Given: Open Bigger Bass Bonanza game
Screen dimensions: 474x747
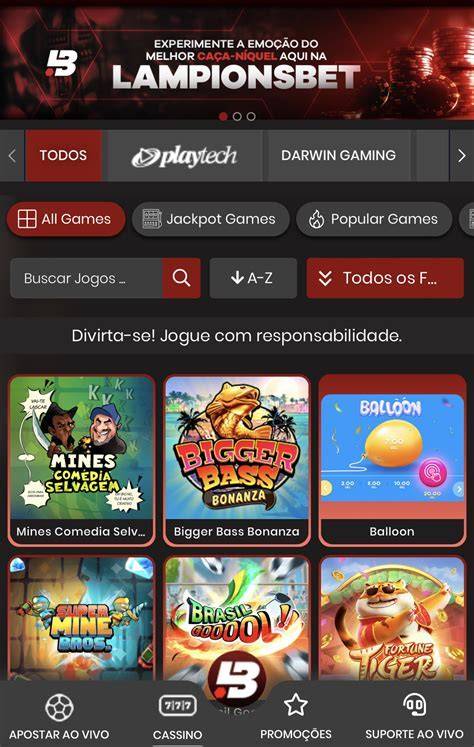Looking at the screenshot, I should pos(237,460).
